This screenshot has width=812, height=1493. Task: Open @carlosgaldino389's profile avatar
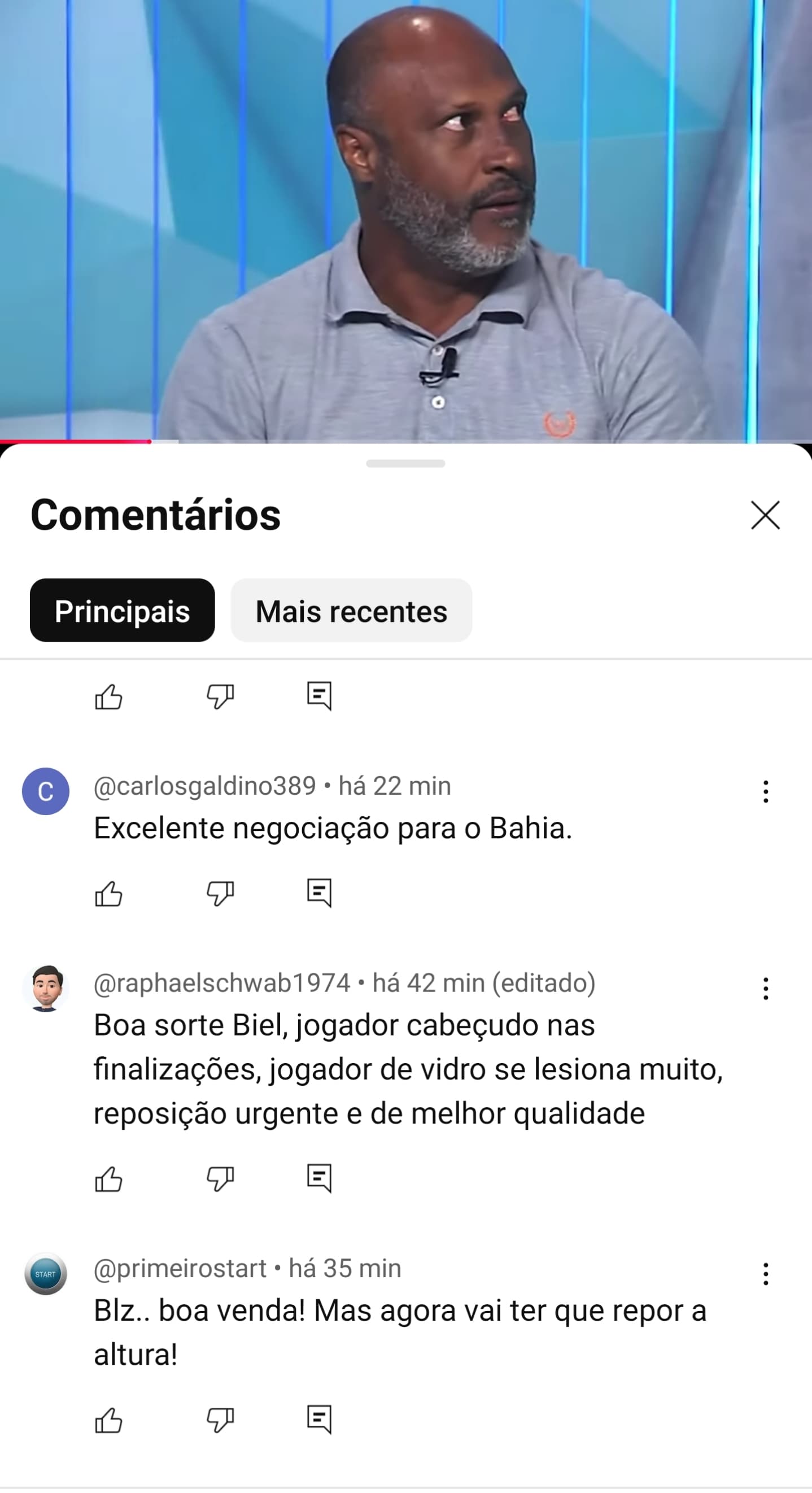[x=46, y=791]
